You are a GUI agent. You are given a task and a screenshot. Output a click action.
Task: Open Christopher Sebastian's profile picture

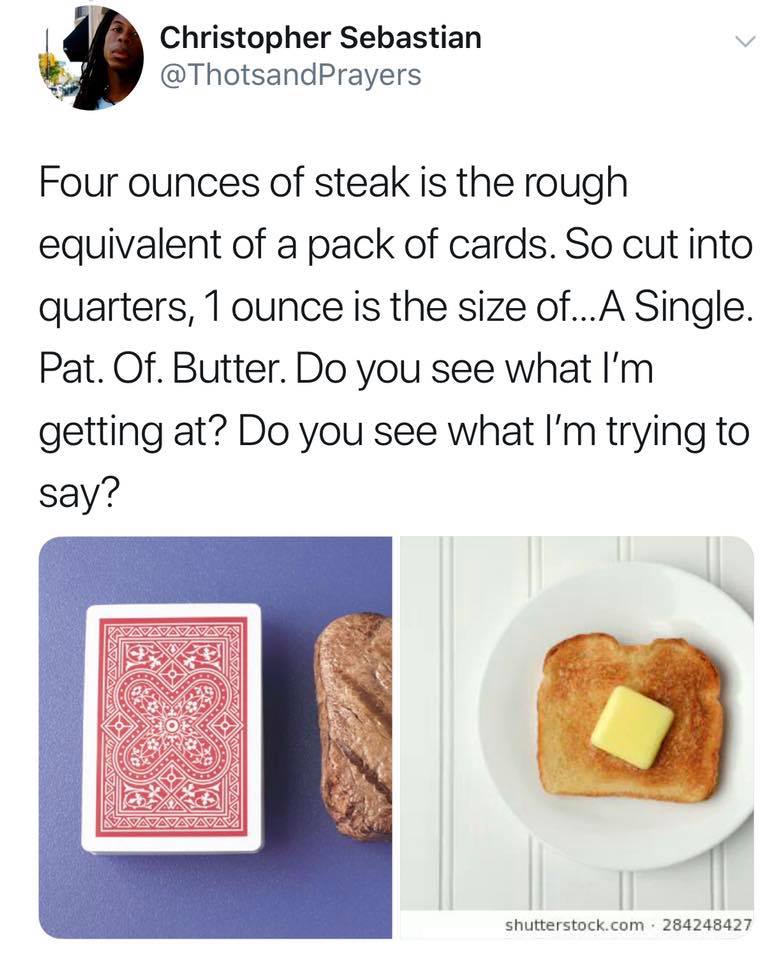pos(91,59)
